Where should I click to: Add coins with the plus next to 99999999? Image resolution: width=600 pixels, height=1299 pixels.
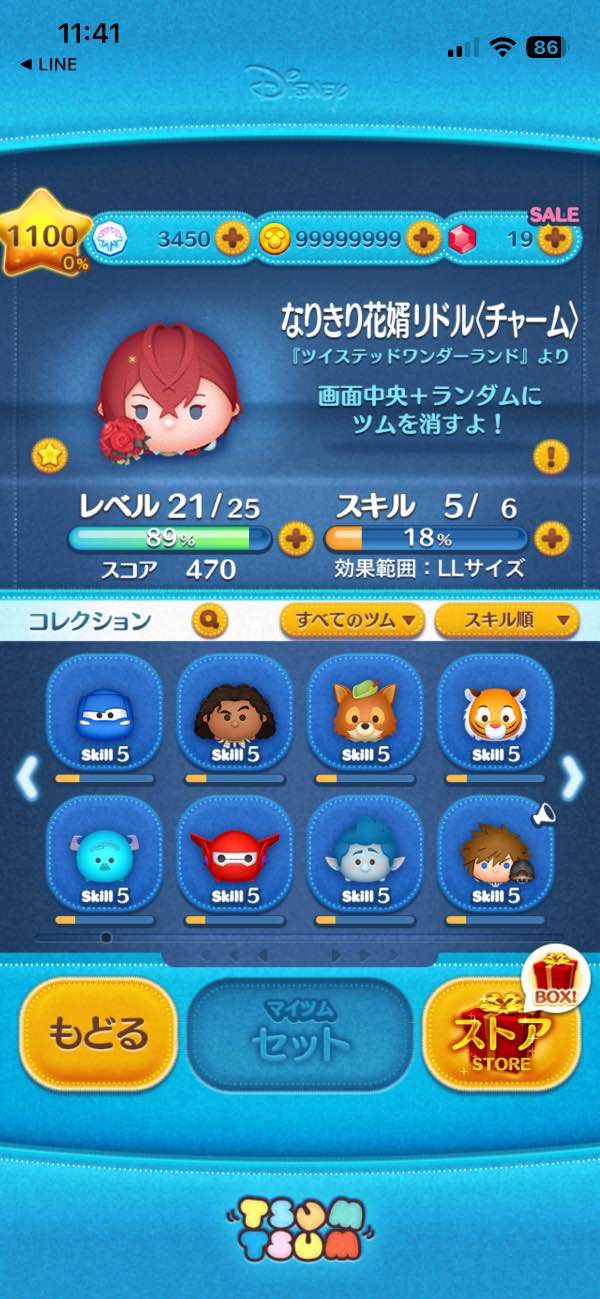coord(423,238)
